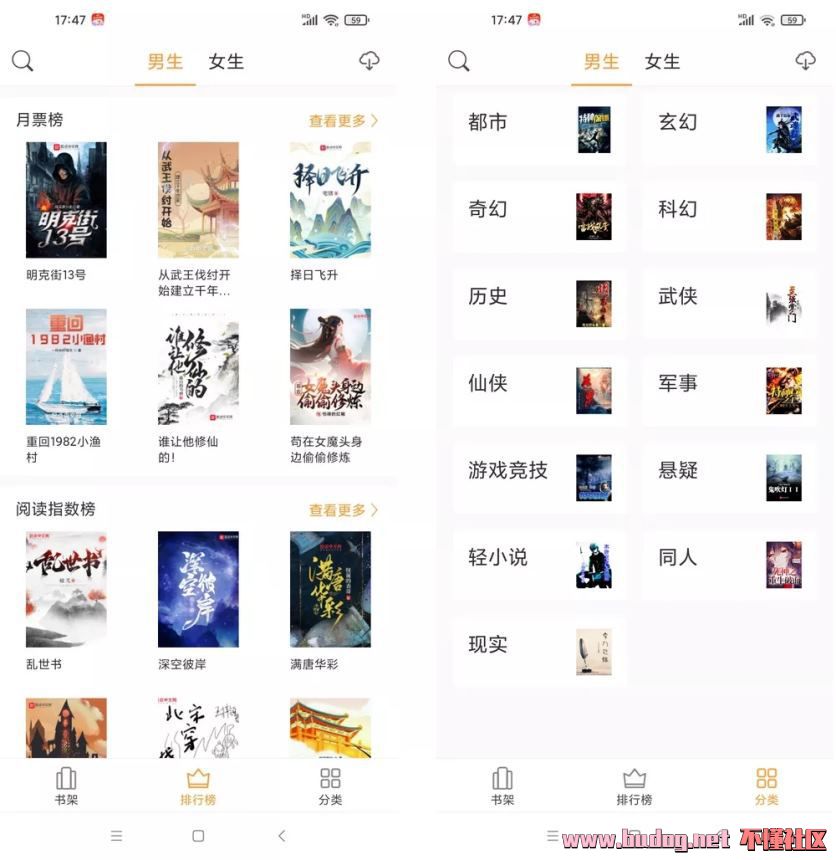Select the 轻小说 category
836x860 pixels.
(x=539, y=565)
